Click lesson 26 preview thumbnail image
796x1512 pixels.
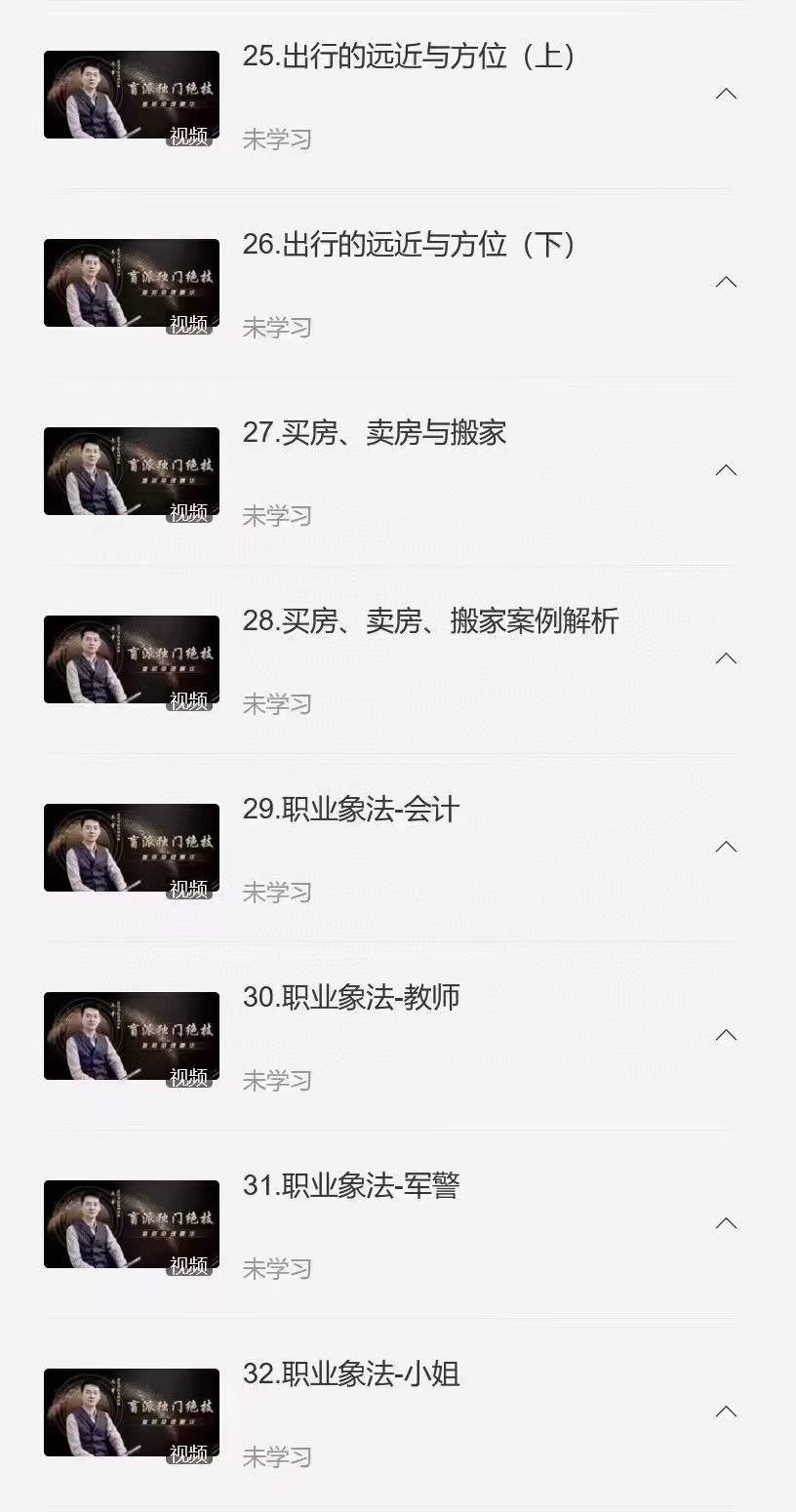click(x=132, y=282)
